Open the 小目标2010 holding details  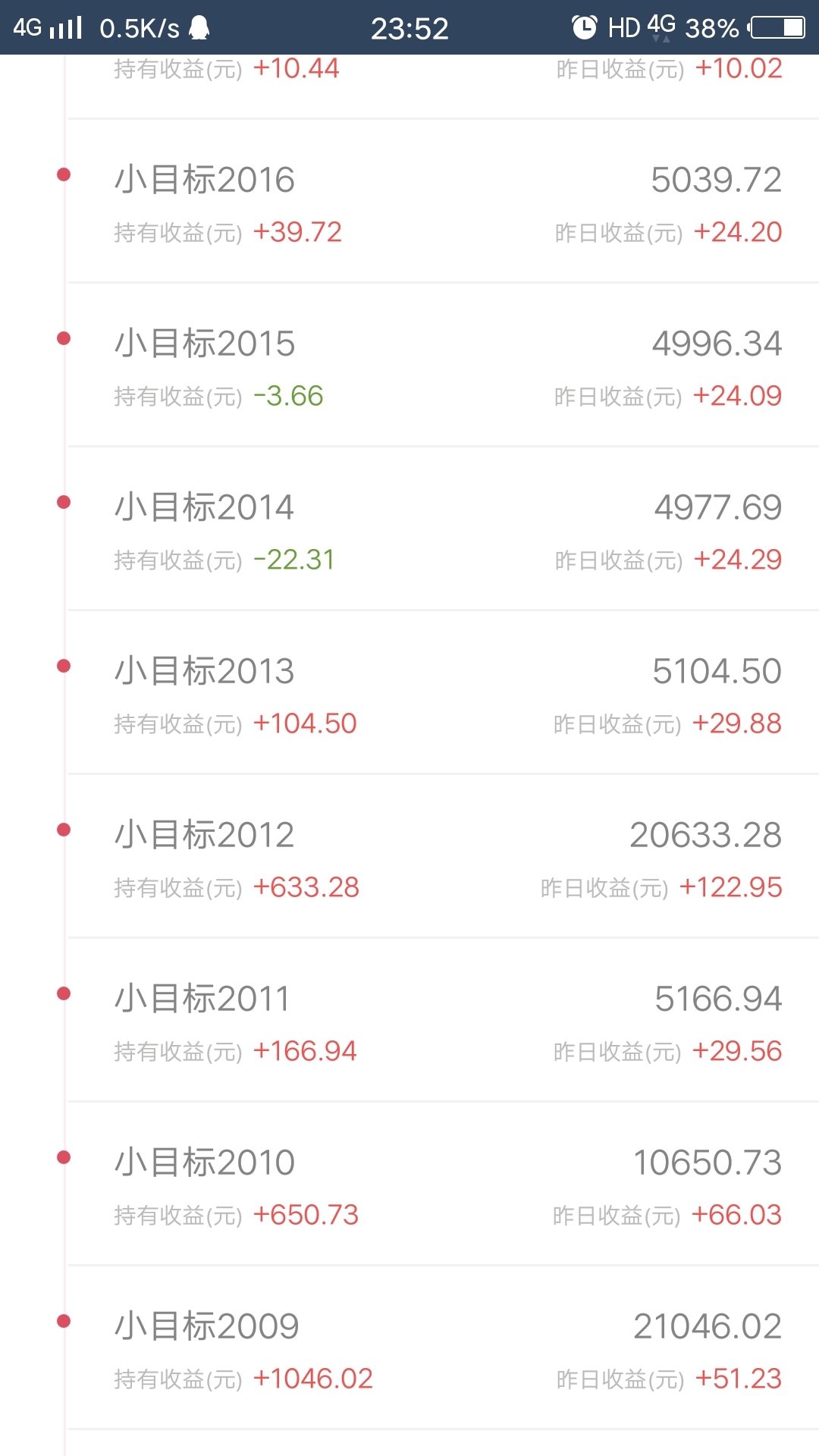point(444,1184)
